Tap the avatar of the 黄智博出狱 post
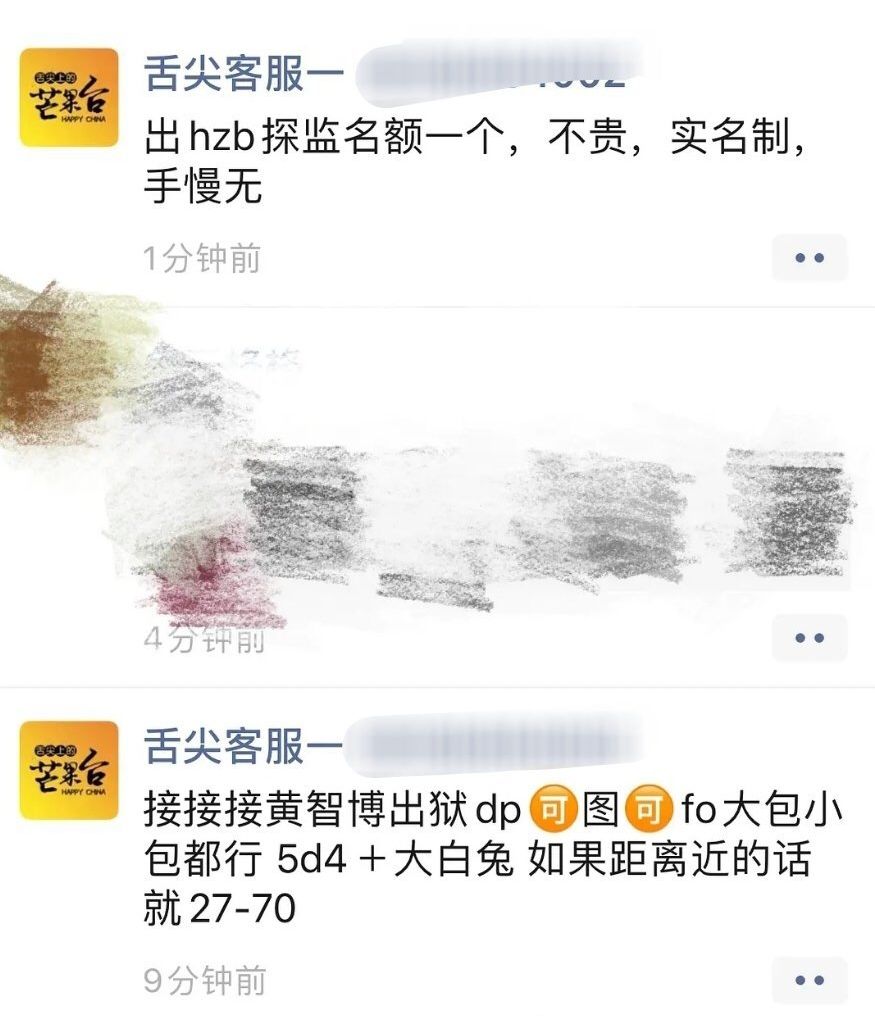The width and height of the screenshot is (875, 1016). [69, 770]
